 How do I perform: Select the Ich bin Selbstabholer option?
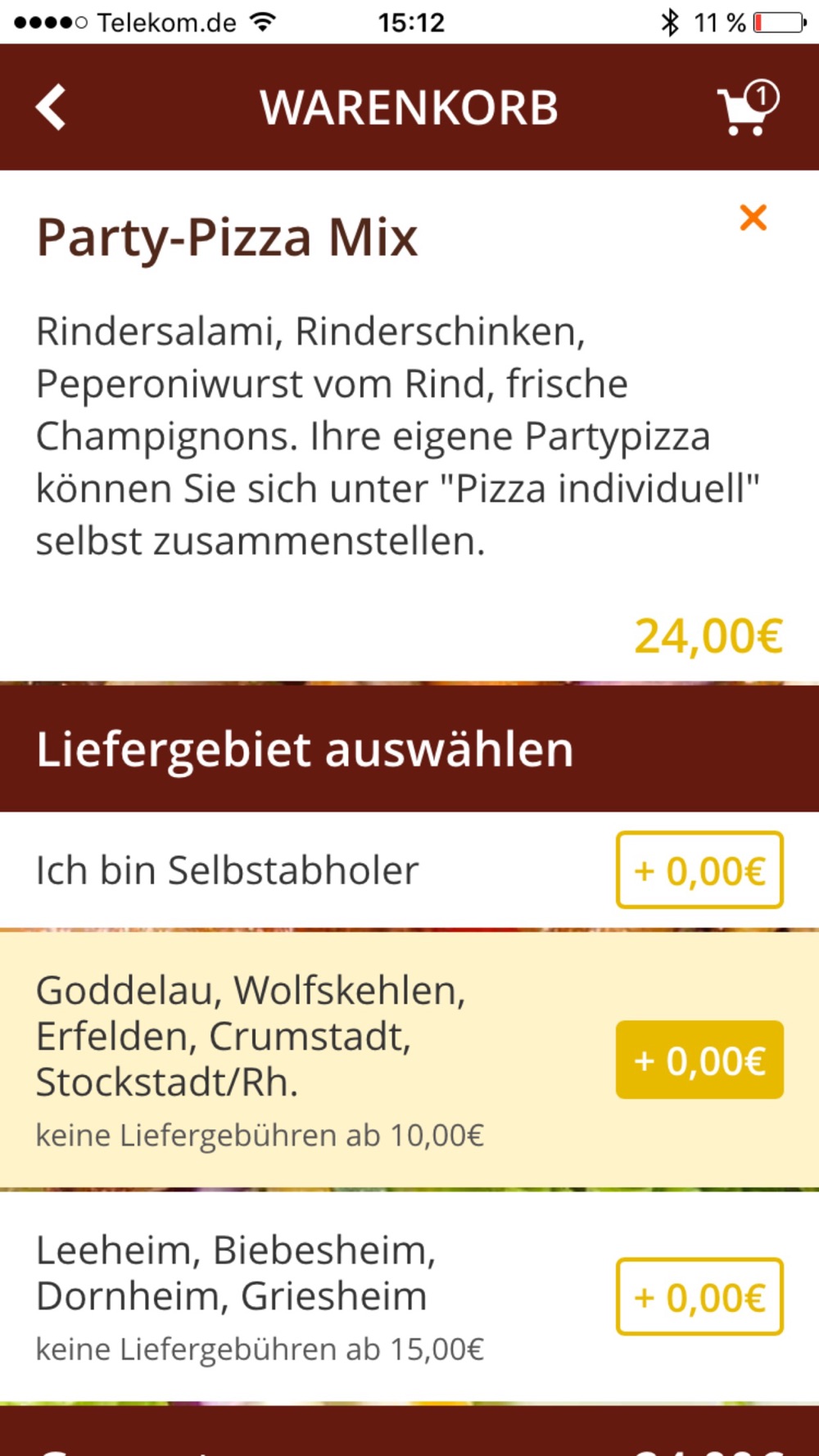(409, 870)
